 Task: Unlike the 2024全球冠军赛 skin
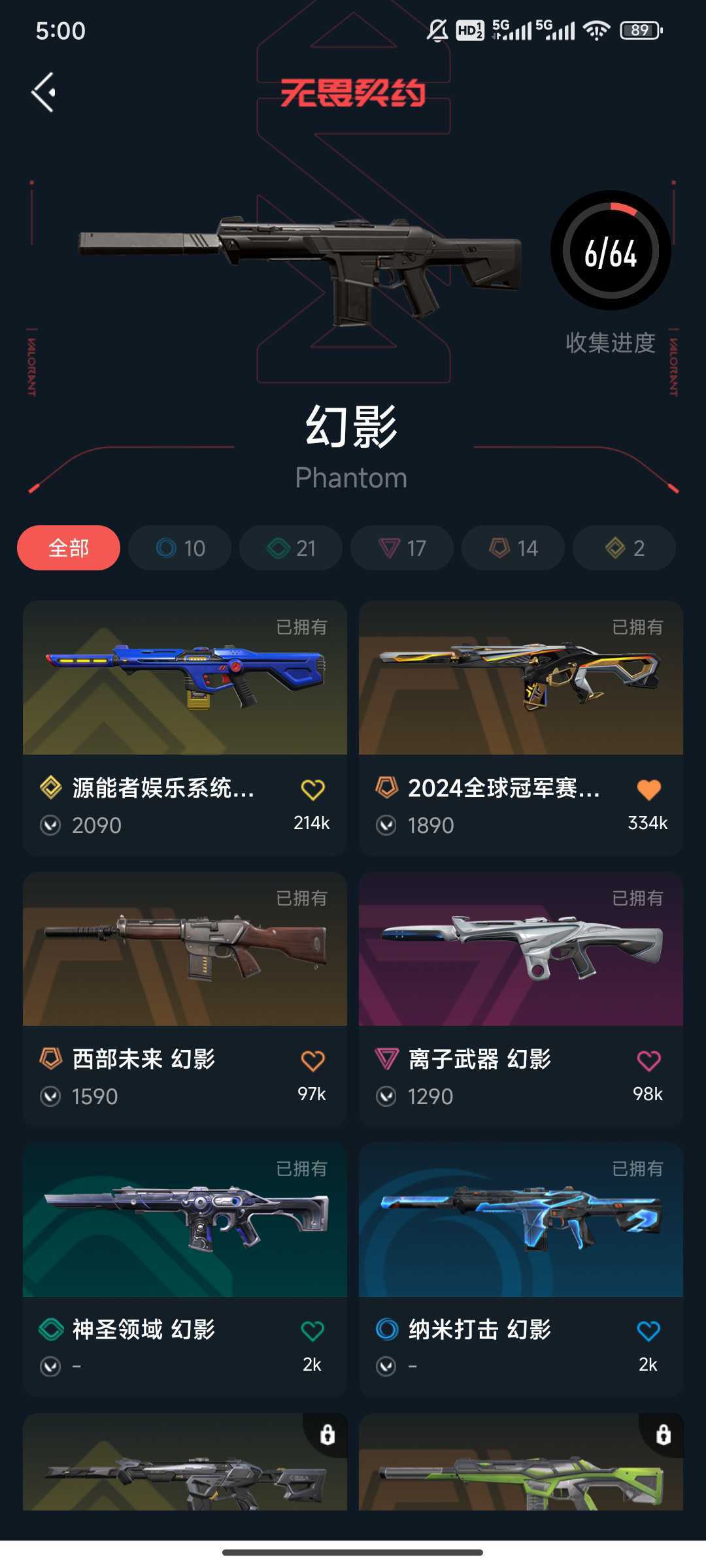[648, 790]
